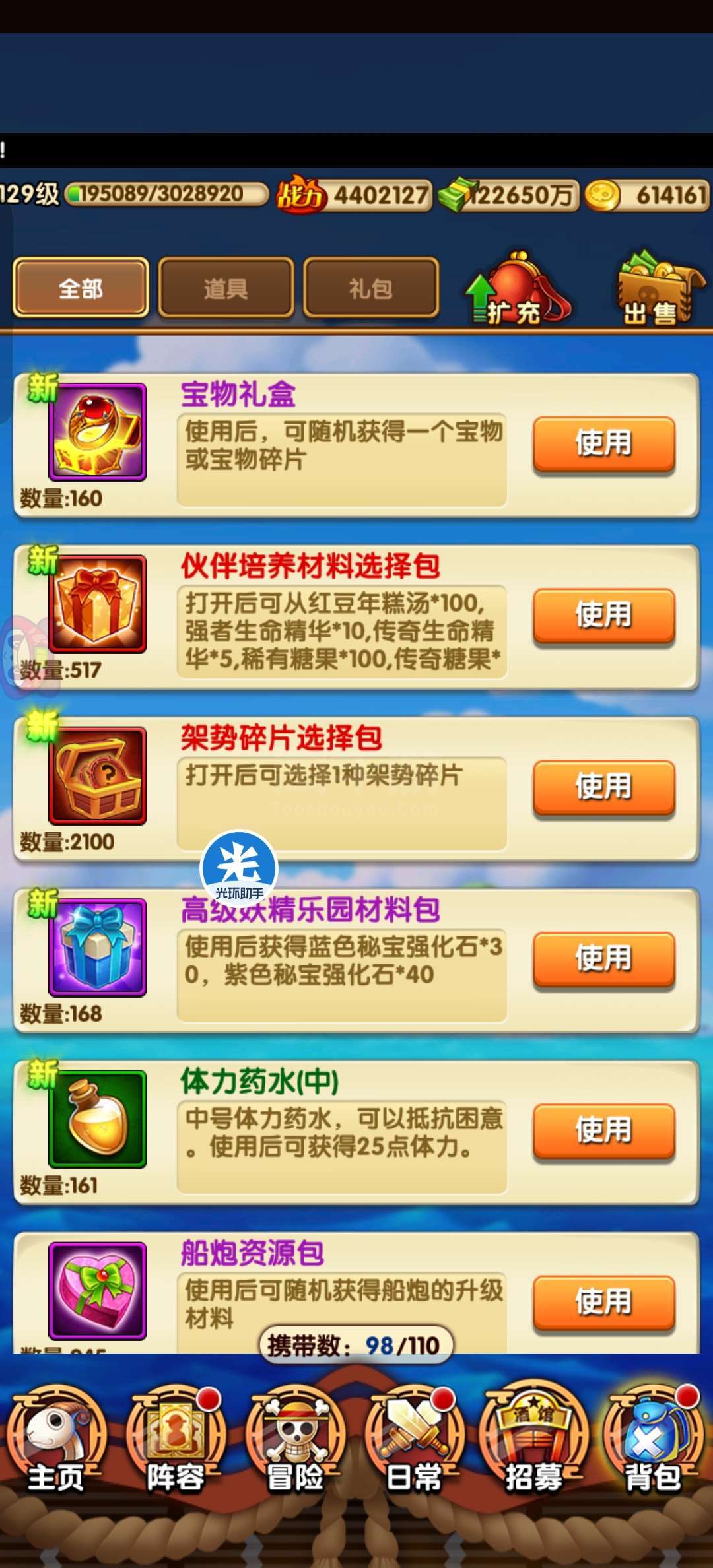713x1568 pixels.
Task: Open the 日常 daily tab
Action: [x=415, y=1440]
